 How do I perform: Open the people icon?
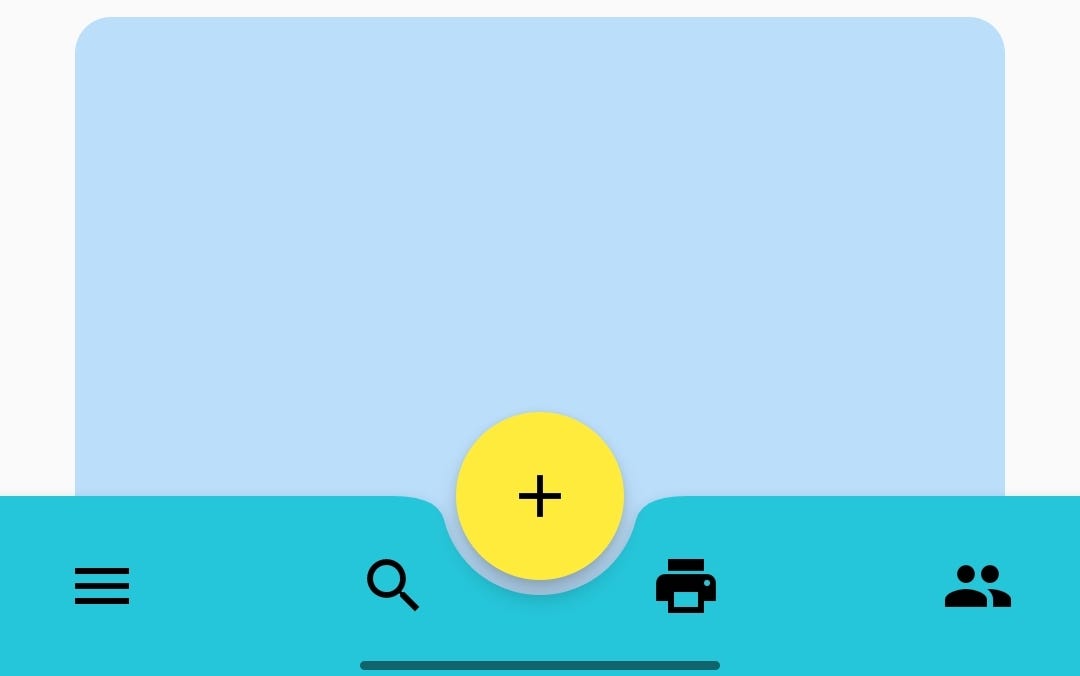click(x=977, y=586)
